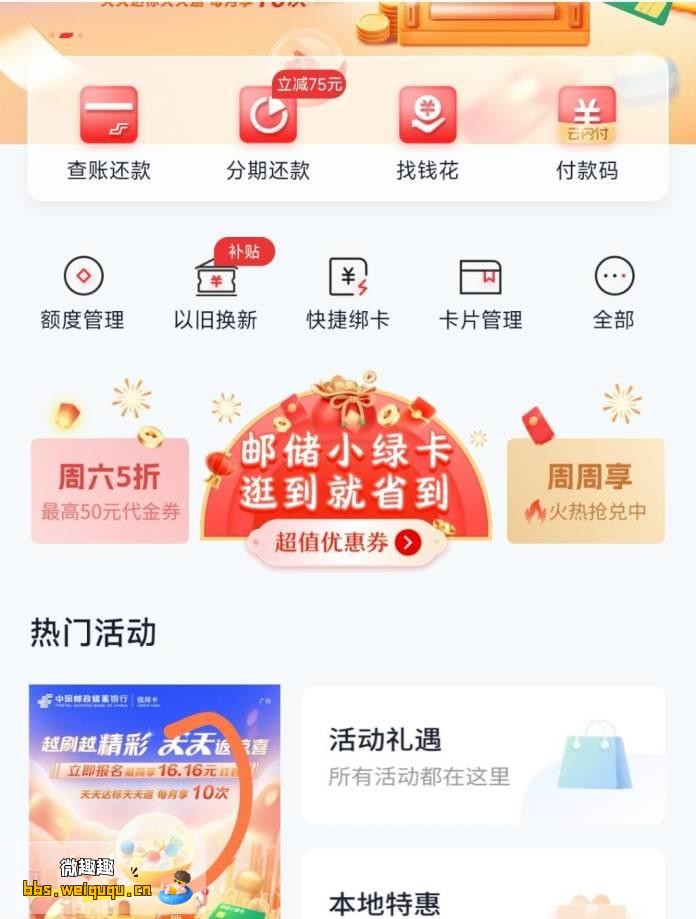The width and height of the screenshot is (696, 919).
Task: Open the 周六5折 voucher card
Action: coord(109,490)
